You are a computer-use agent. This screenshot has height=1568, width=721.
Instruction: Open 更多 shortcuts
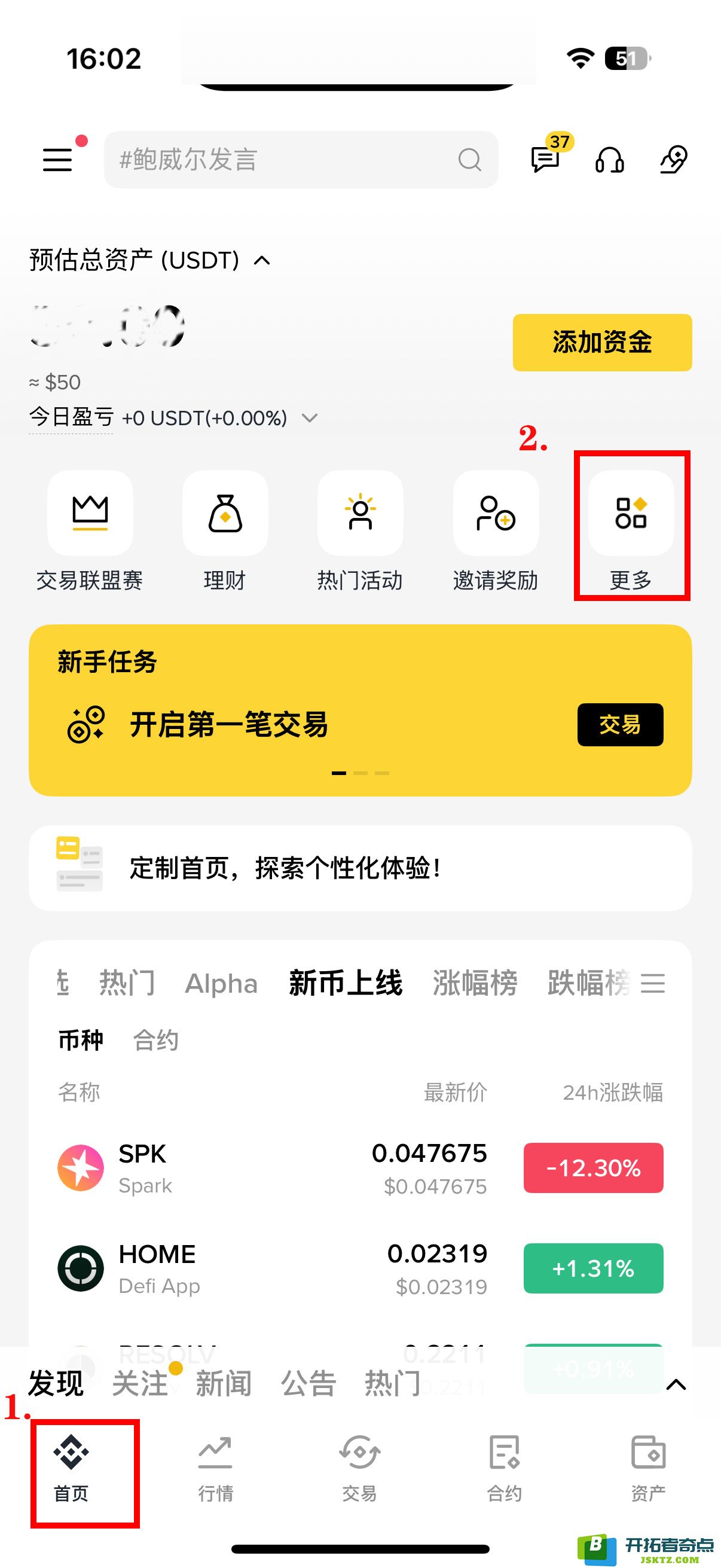630,514
